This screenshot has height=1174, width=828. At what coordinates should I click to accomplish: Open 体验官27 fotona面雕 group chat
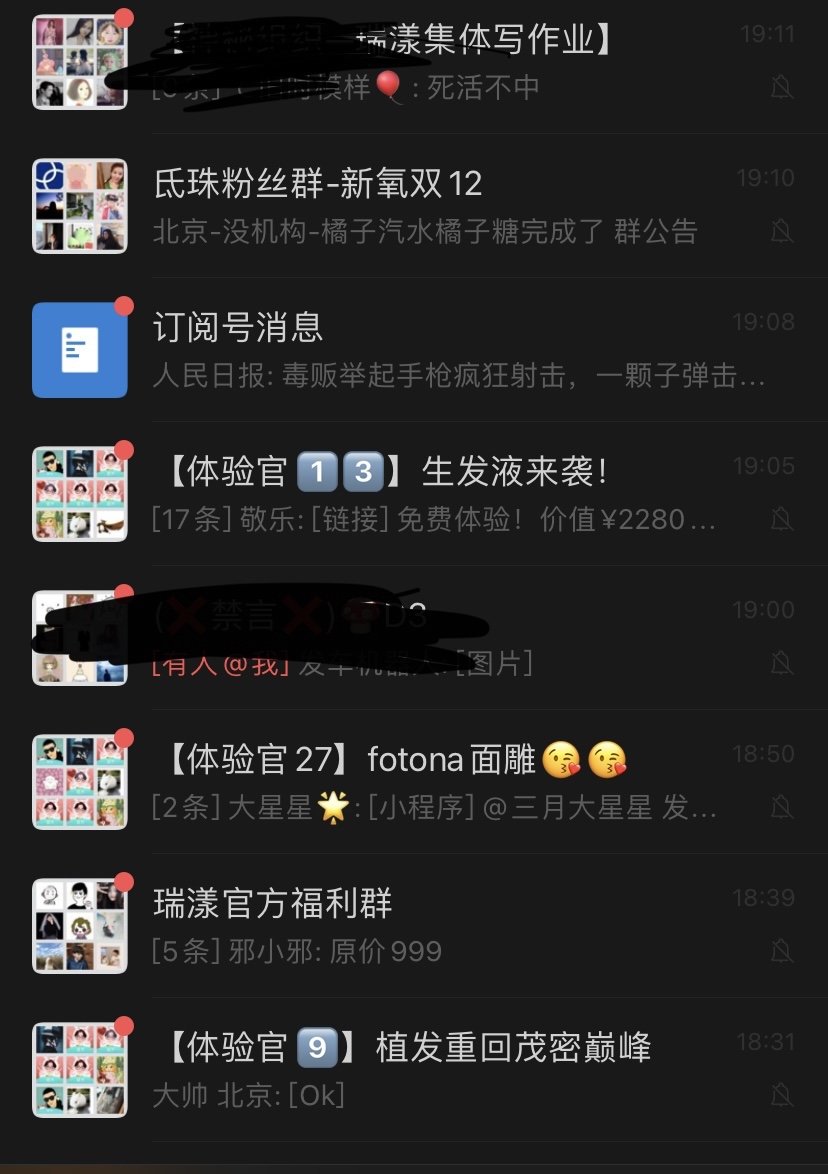pyautogui.click(x=440, y=781)
